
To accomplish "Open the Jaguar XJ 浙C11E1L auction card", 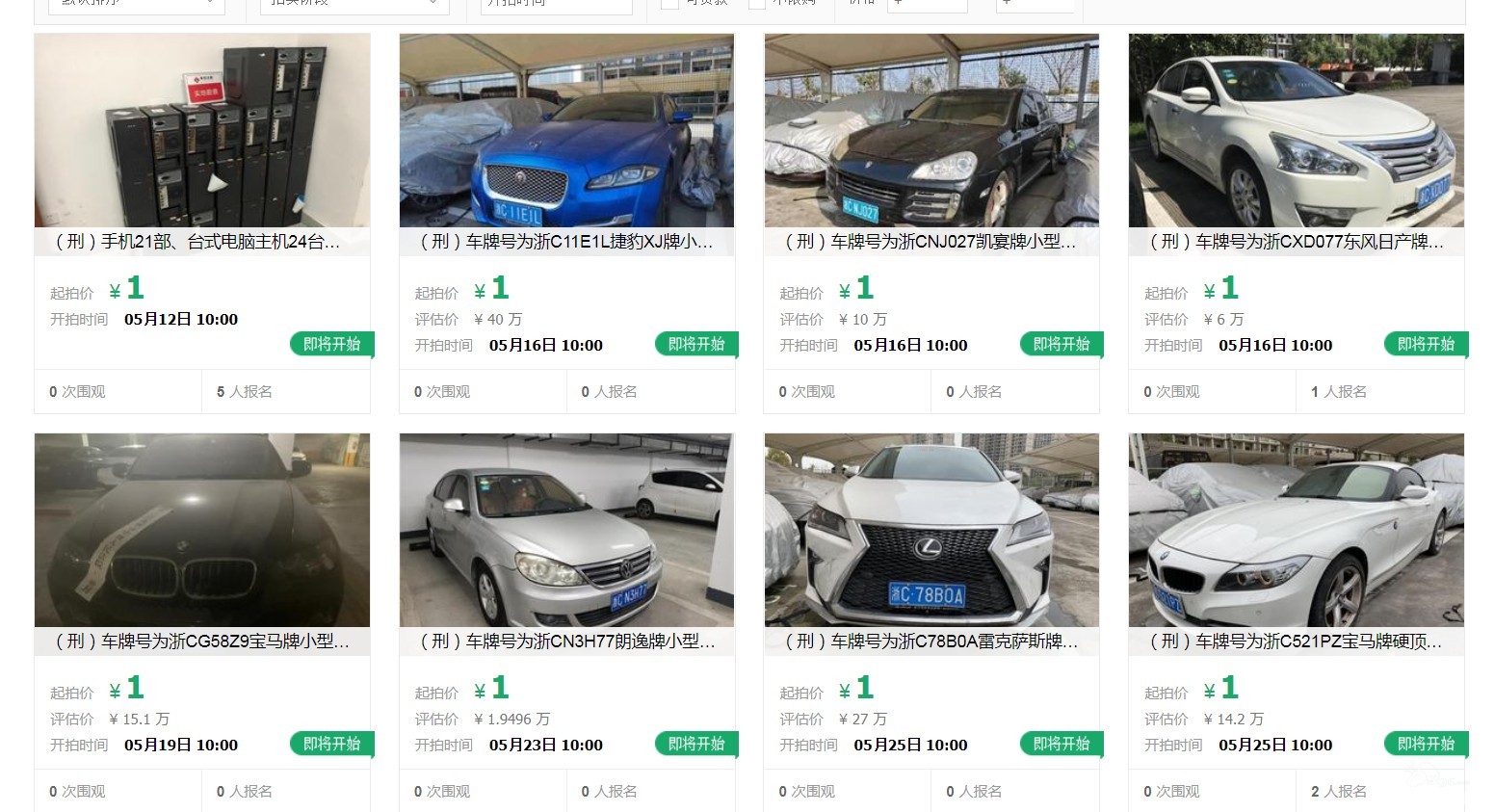I will click(x=566, y=242).
